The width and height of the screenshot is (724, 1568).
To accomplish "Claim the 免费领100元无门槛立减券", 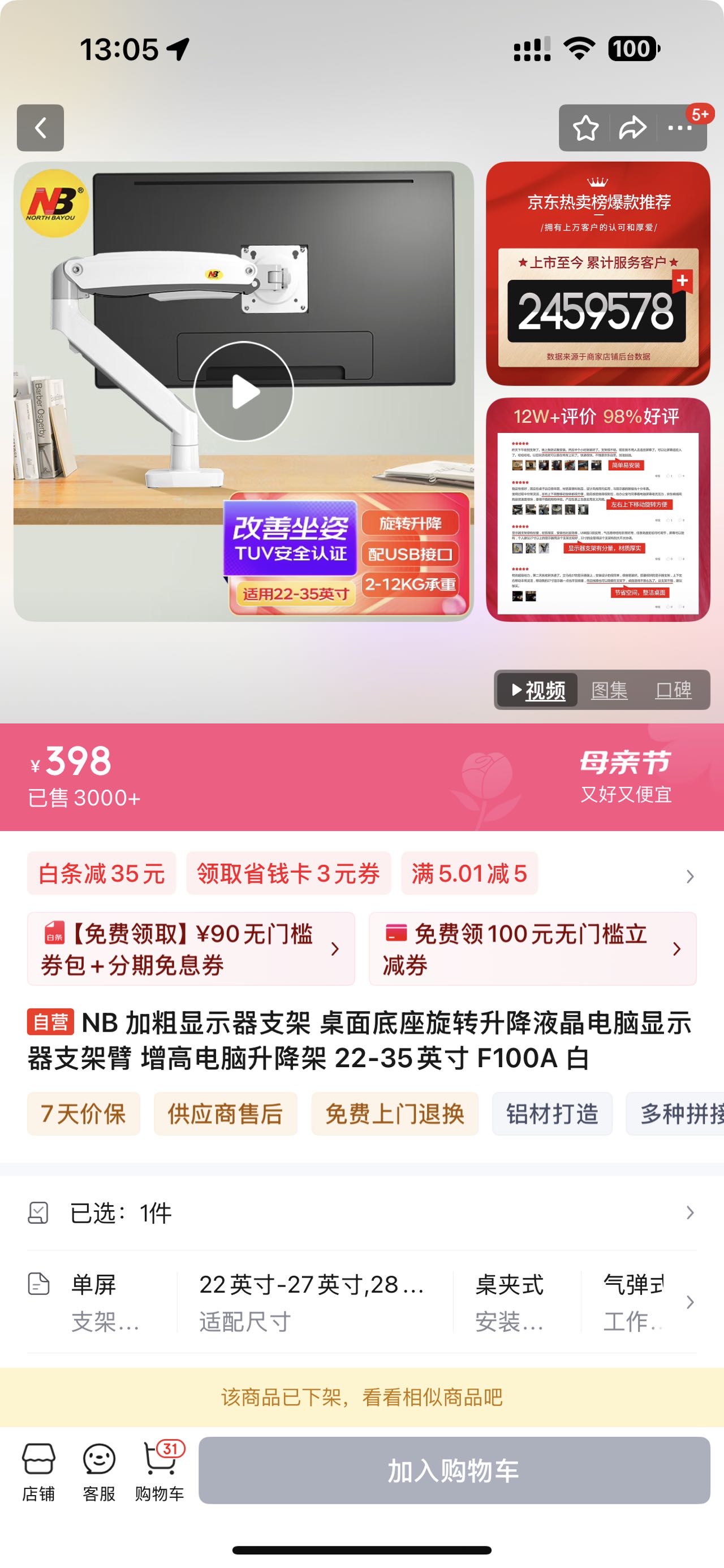I will (532, 949).
